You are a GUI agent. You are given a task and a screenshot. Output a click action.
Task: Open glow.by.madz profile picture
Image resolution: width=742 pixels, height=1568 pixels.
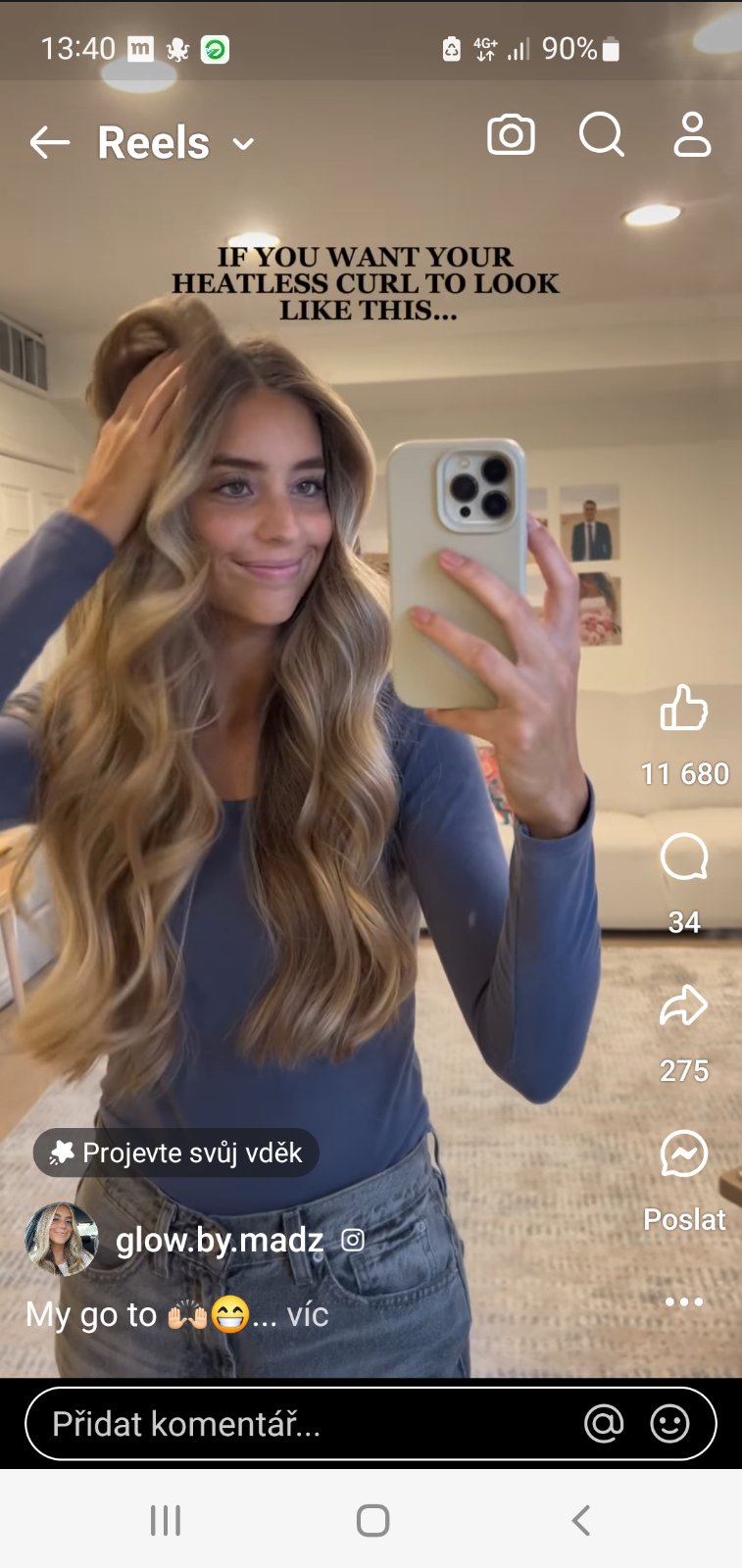(61, 1240)
